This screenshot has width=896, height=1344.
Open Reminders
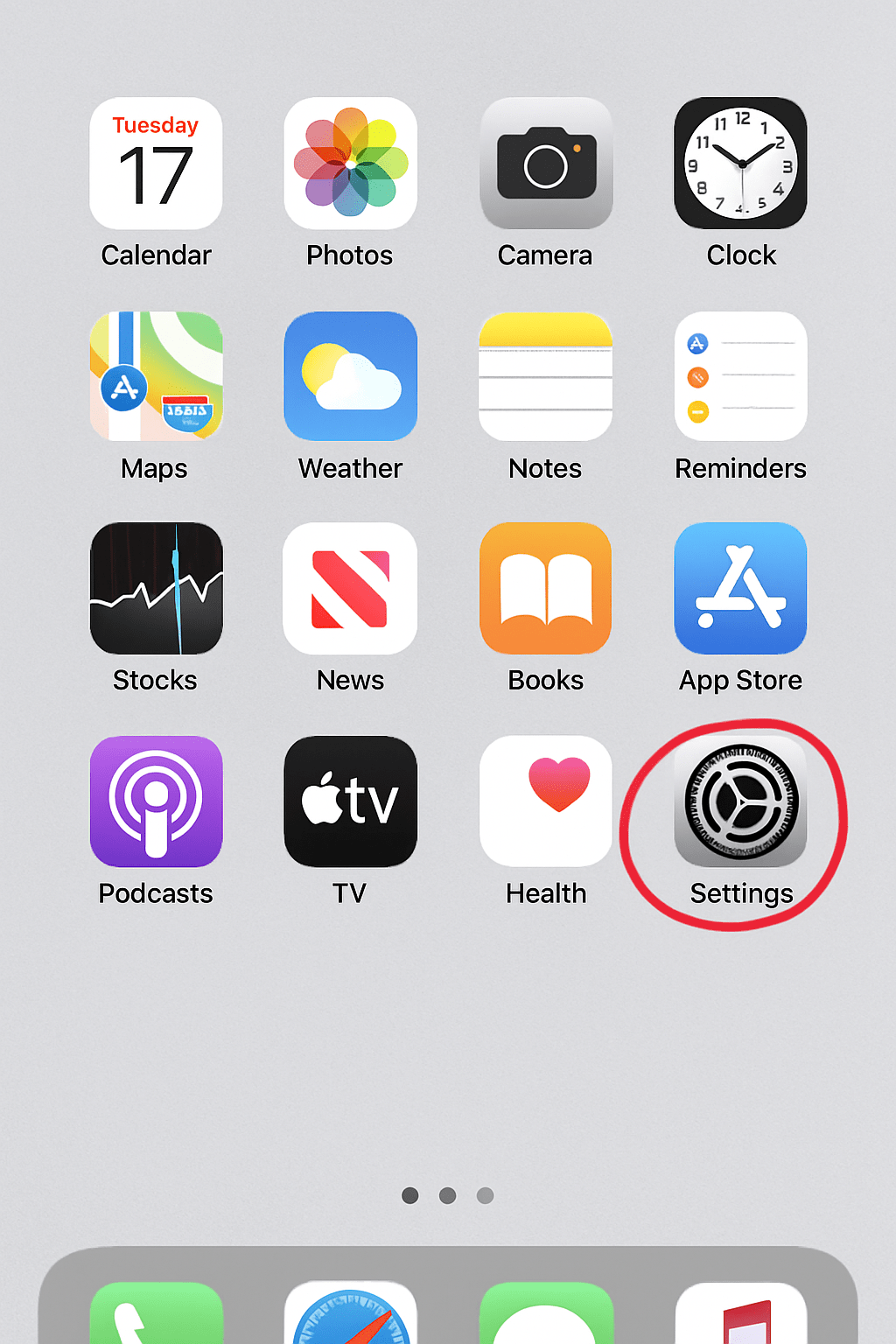pyautogui.click(x=740, y=376)
